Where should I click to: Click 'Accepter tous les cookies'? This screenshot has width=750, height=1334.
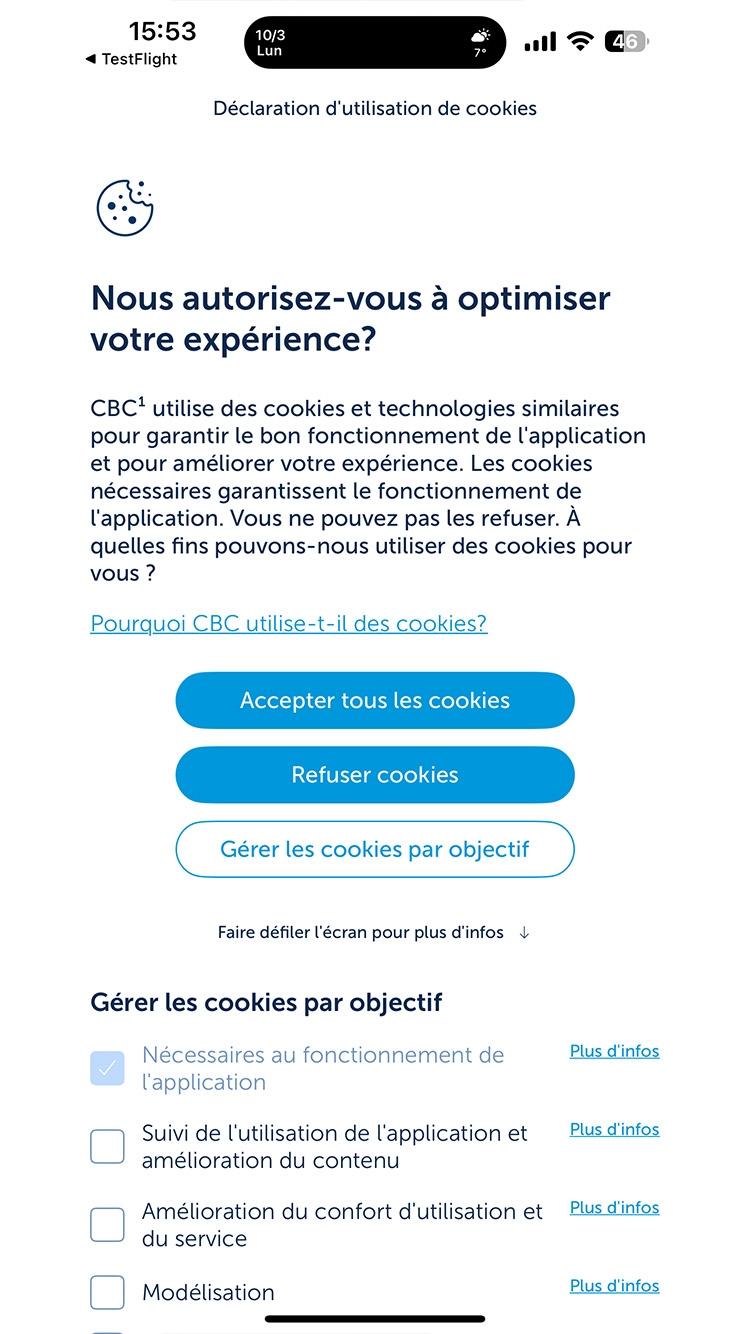pyautogui.click(x=375, y=700)
